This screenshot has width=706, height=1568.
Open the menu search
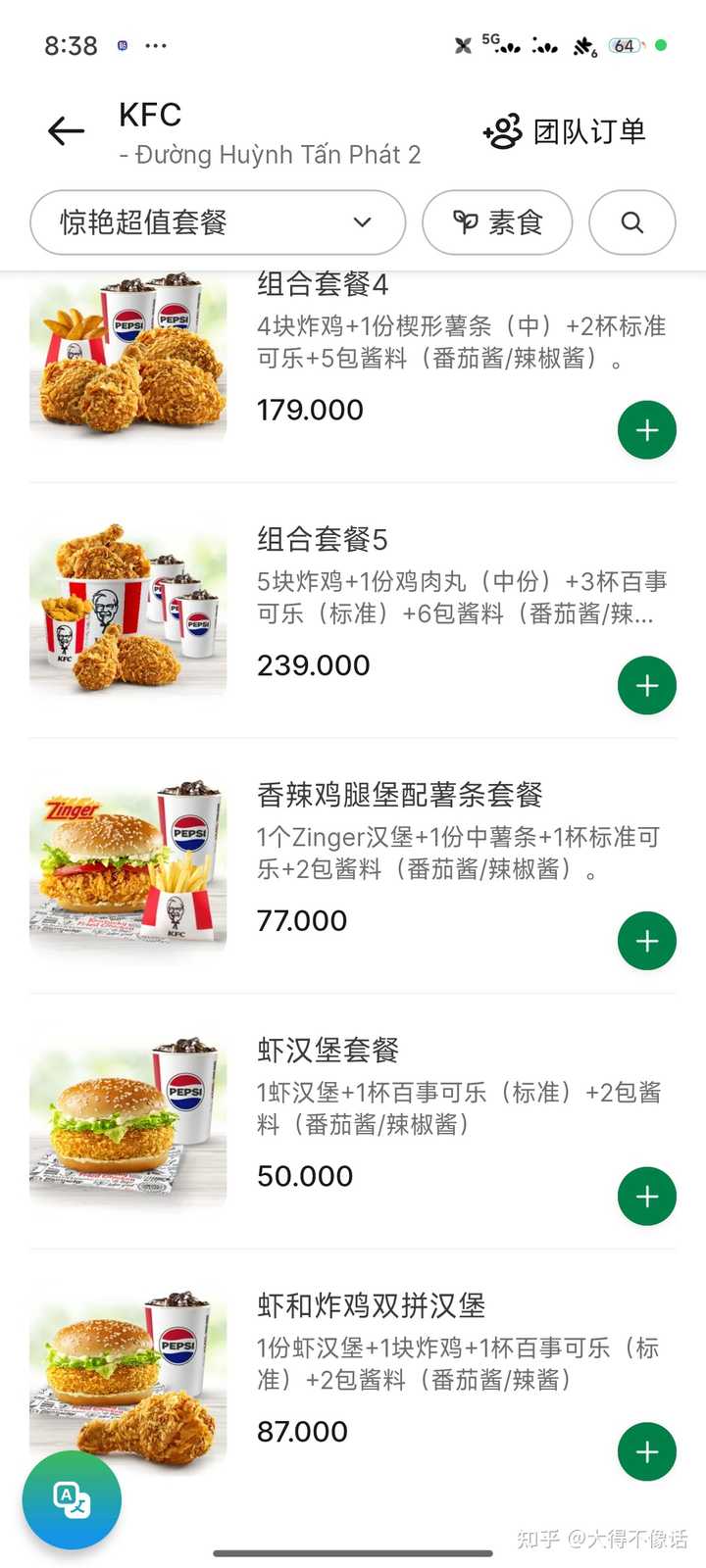pyautogui.click(x=632, y=222)
